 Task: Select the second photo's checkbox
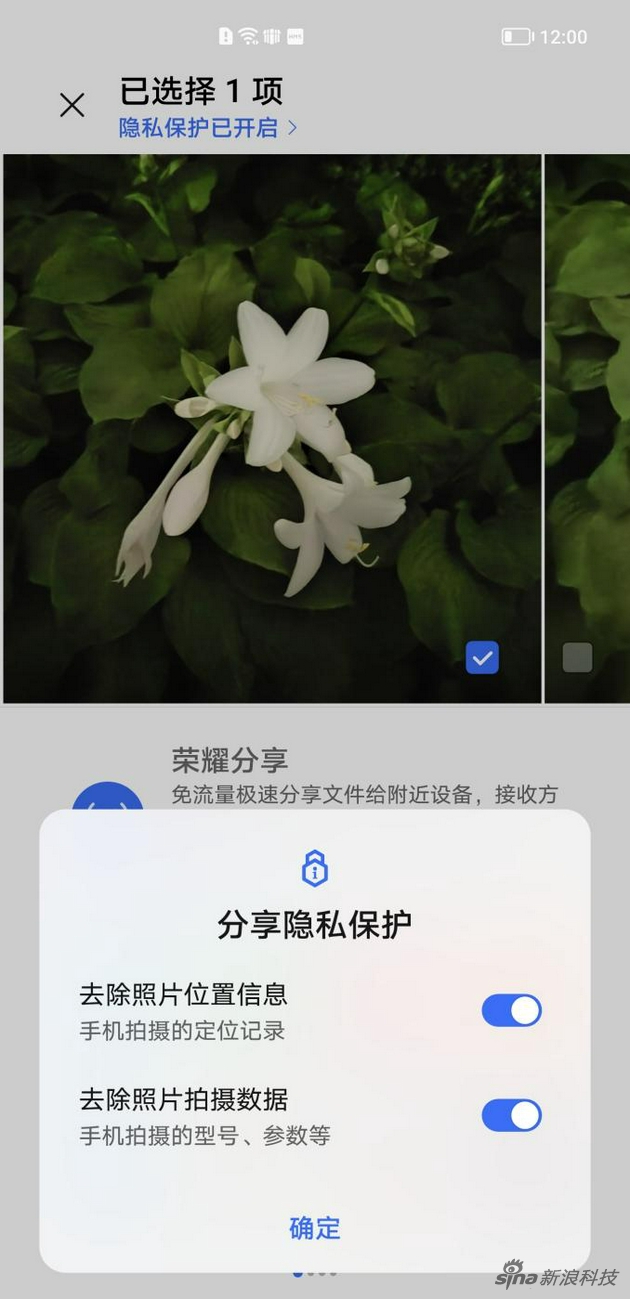(577, 657)
